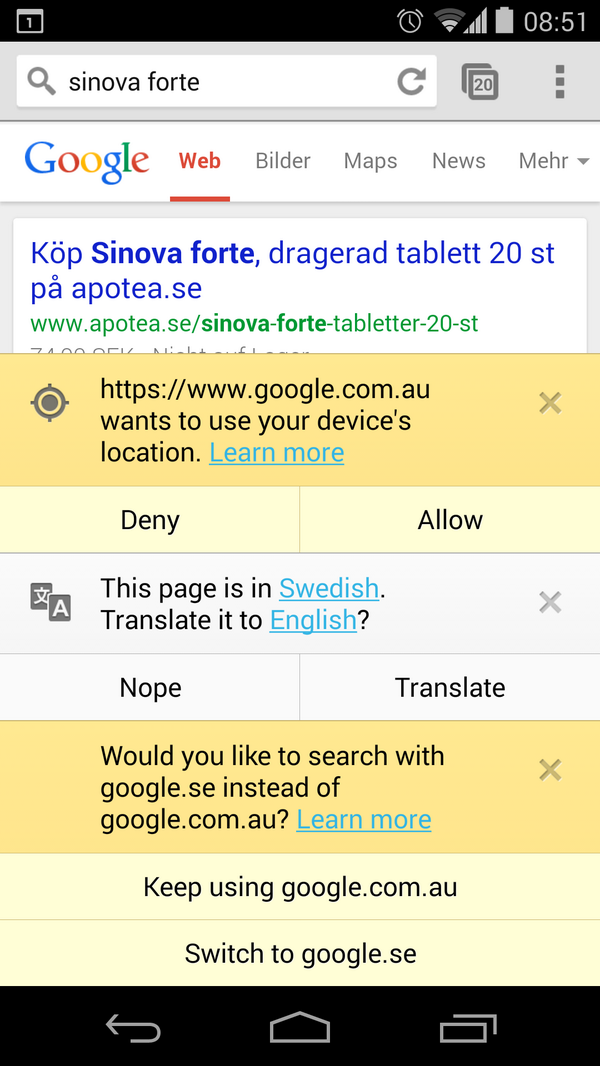Dismiss the location permission banner

click(550, 403)
